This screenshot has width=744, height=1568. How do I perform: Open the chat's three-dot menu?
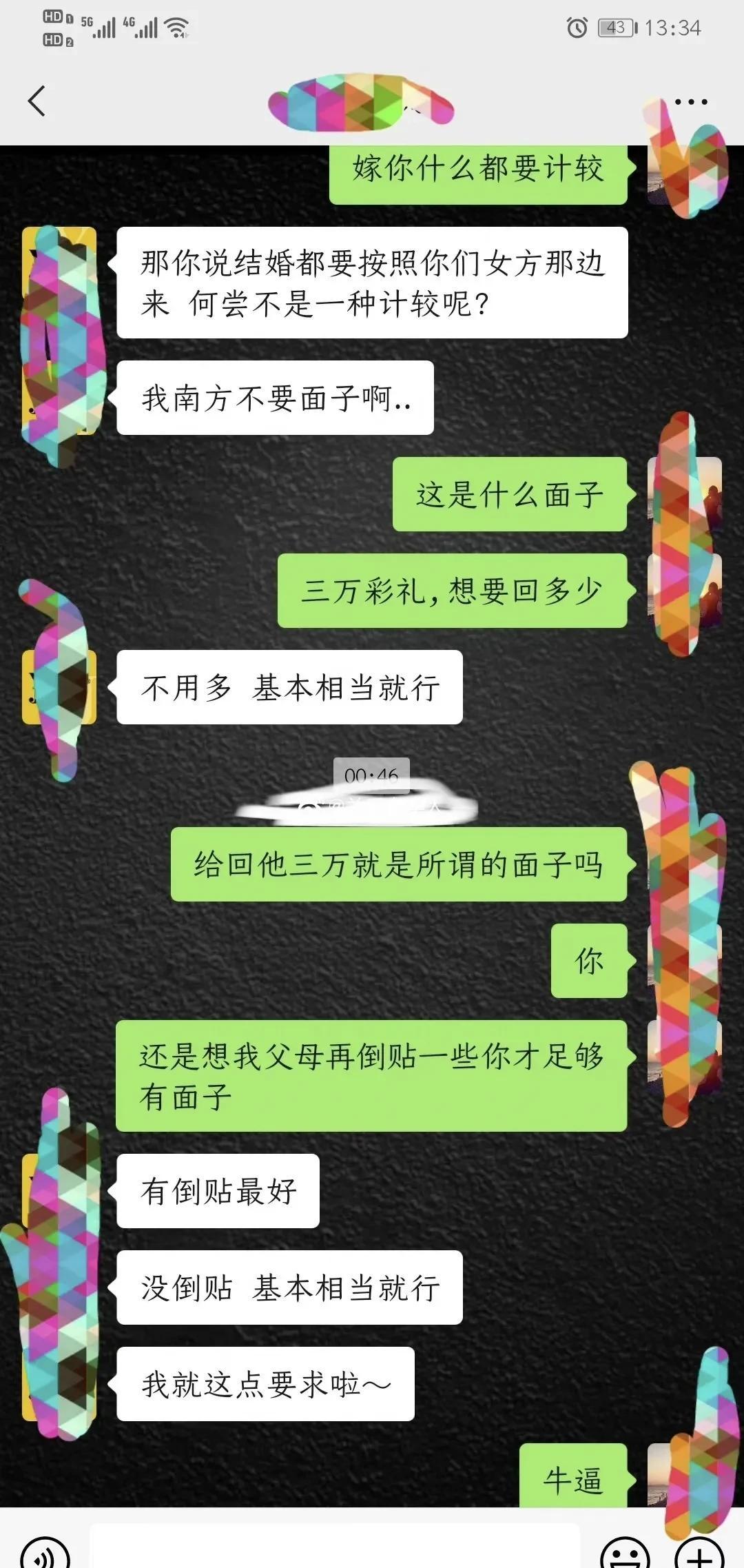[x=690, y=102]
